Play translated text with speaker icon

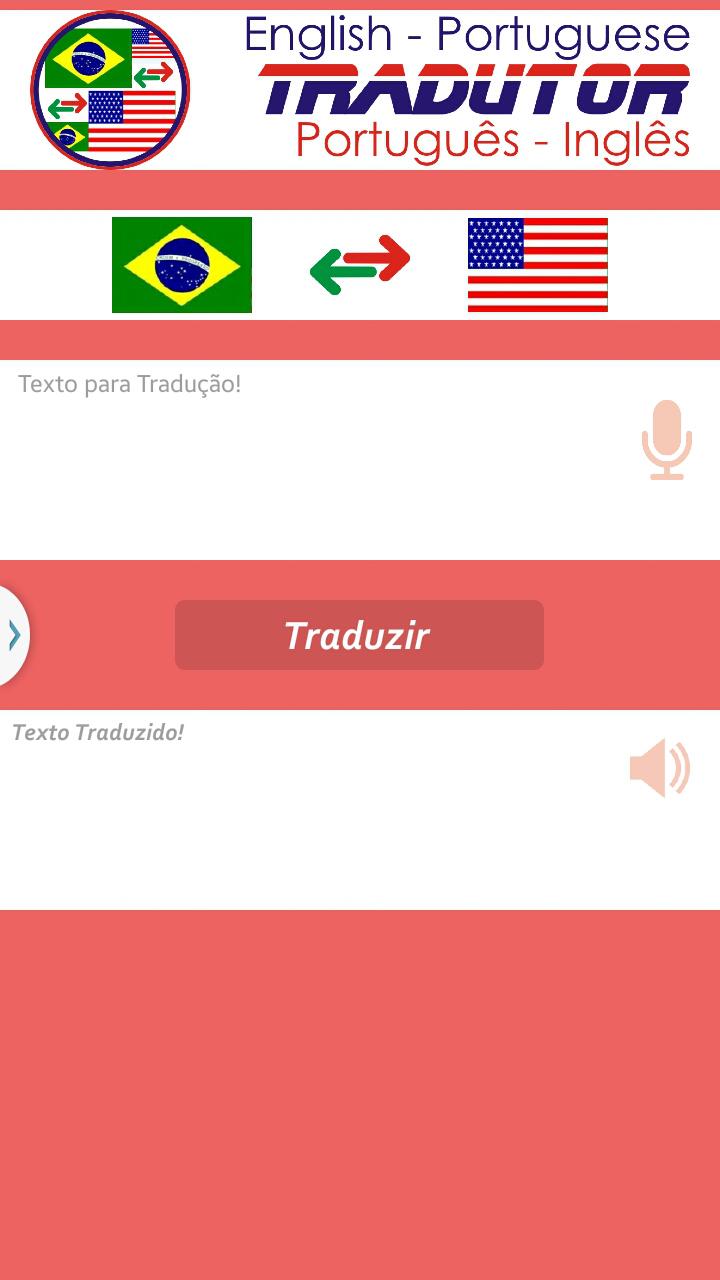(x=660, y=768)
